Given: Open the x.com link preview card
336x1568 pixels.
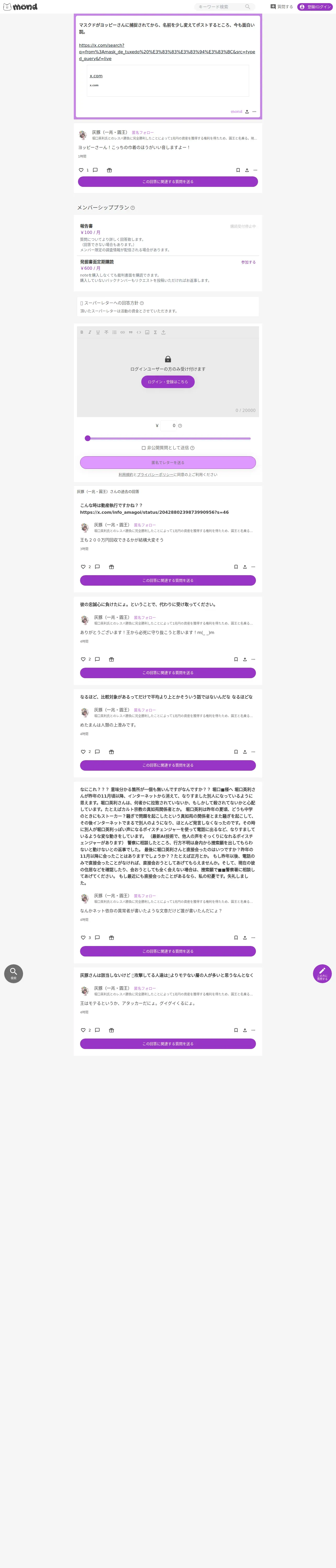Looking at the screenshot, I should pyautogui.click(x=168, y=80).
